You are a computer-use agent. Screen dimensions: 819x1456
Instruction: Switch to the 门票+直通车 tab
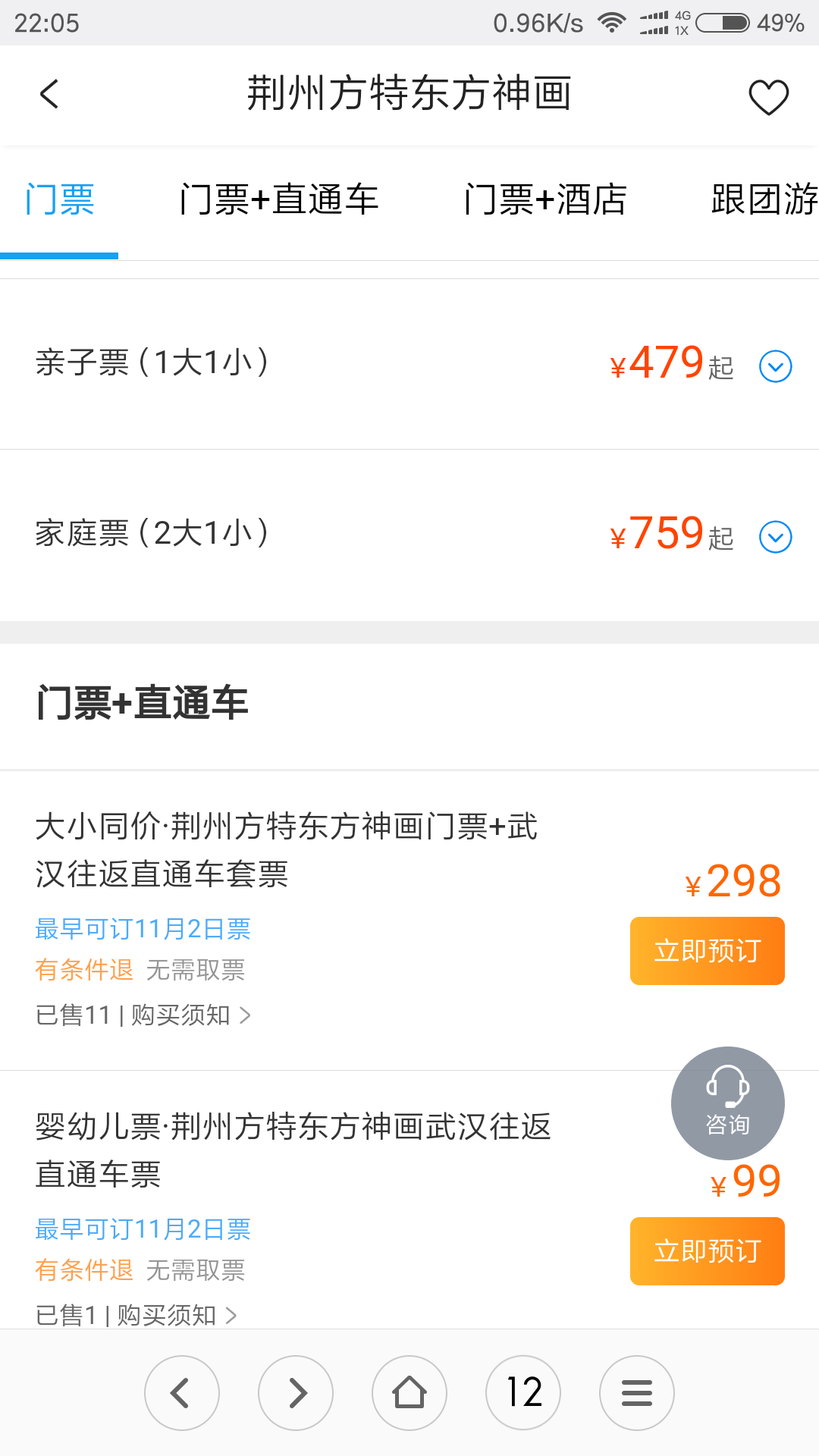[279, 200]
